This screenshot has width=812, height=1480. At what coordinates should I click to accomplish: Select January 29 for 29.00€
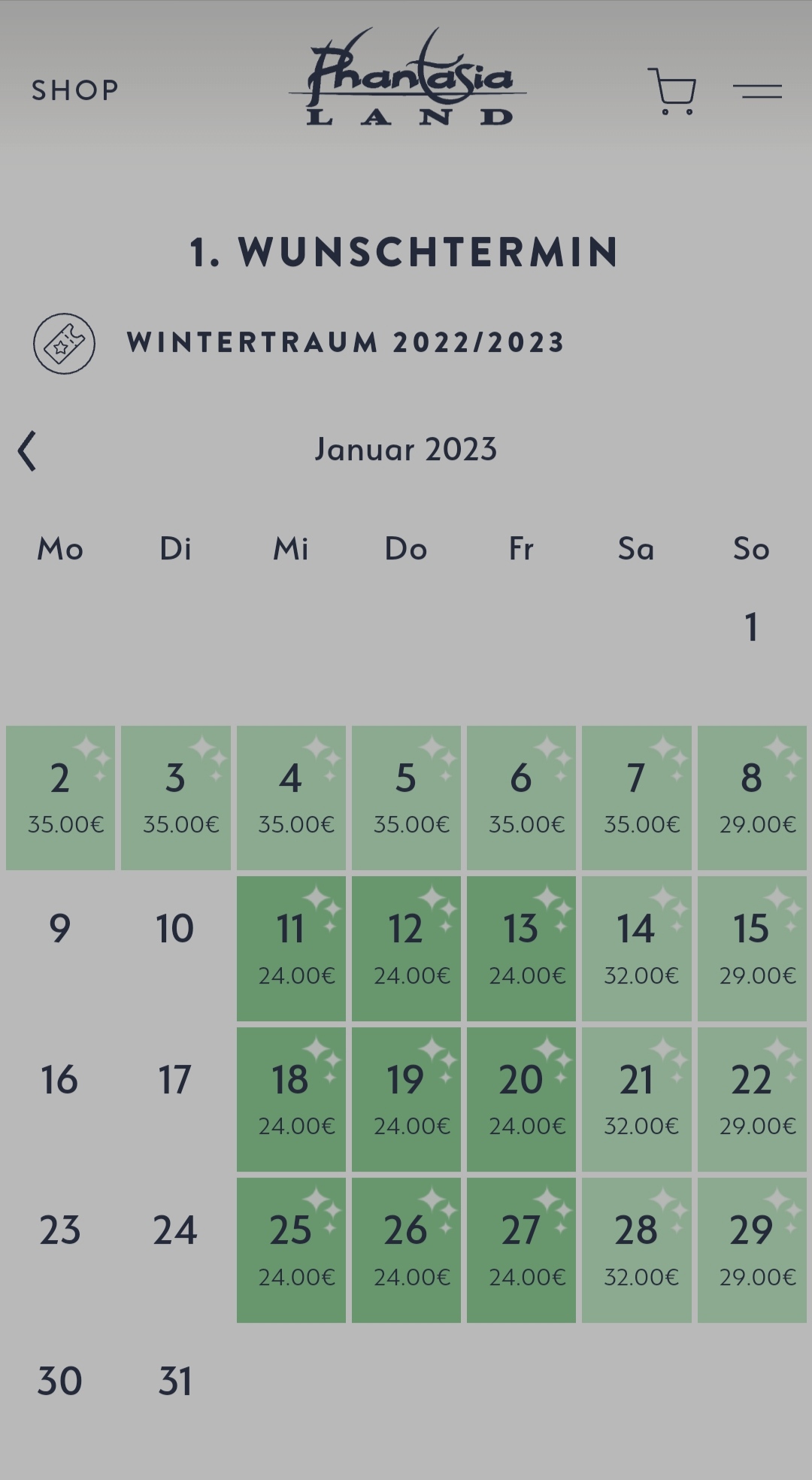coord(752,1250)
